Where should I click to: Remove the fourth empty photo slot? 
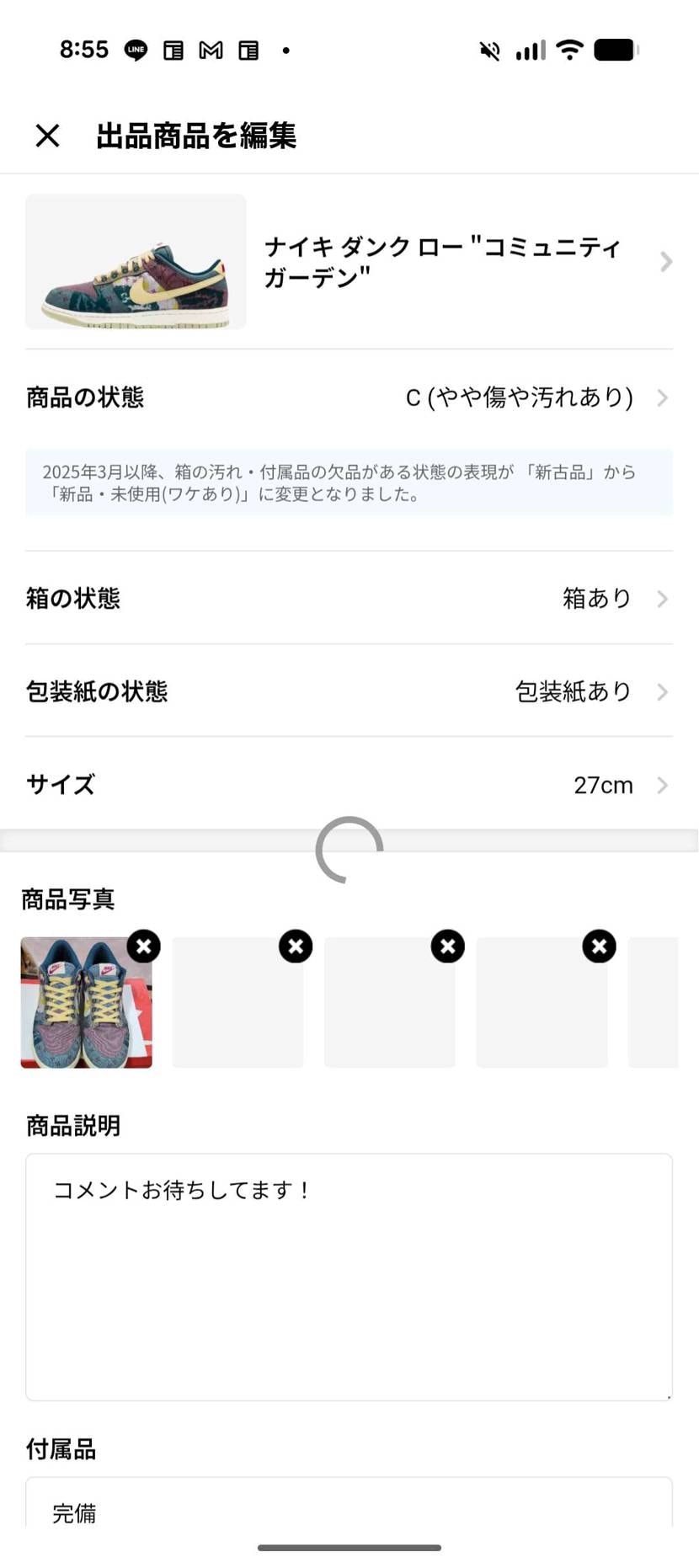point(598,946)
